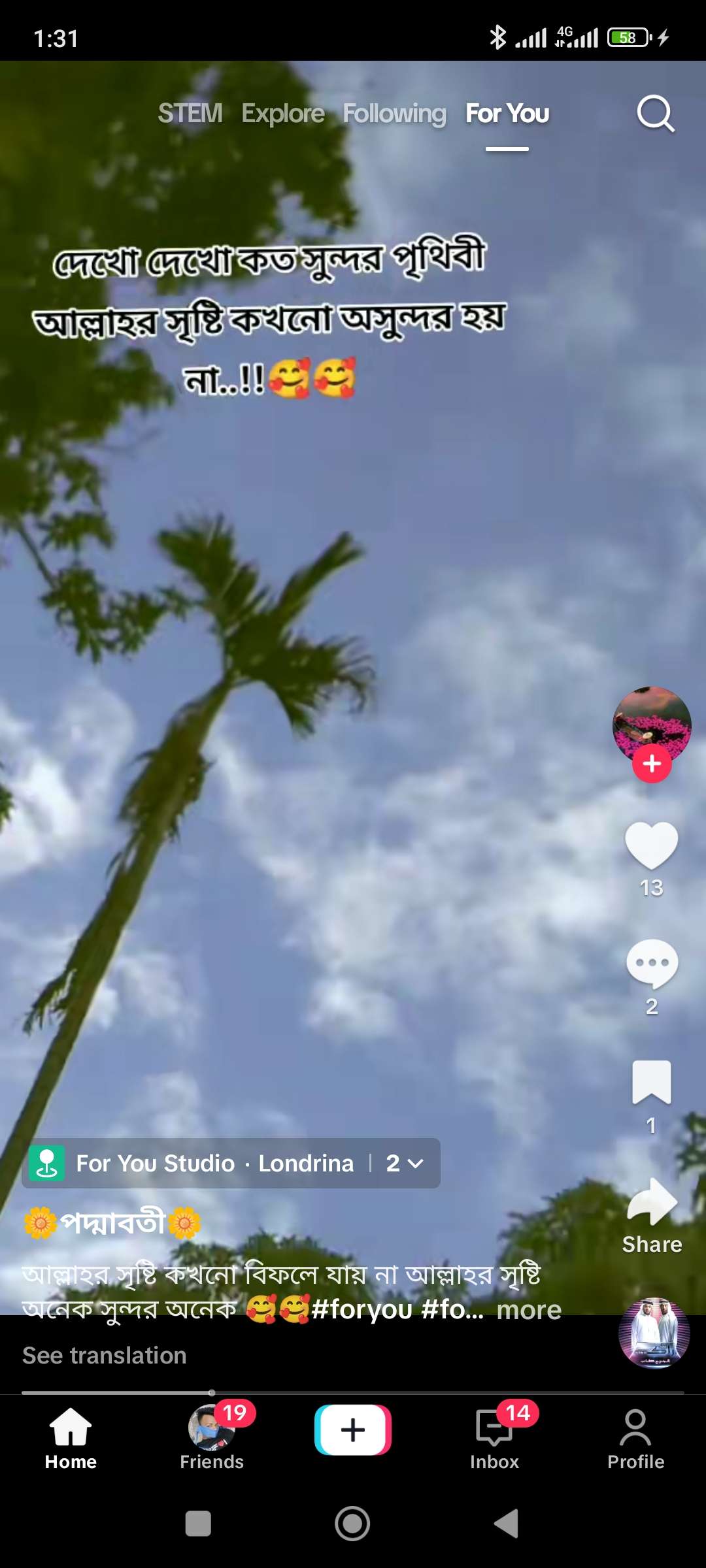Open the search icon
Viewport: 706px width, 1568px height.
[655, 114]
